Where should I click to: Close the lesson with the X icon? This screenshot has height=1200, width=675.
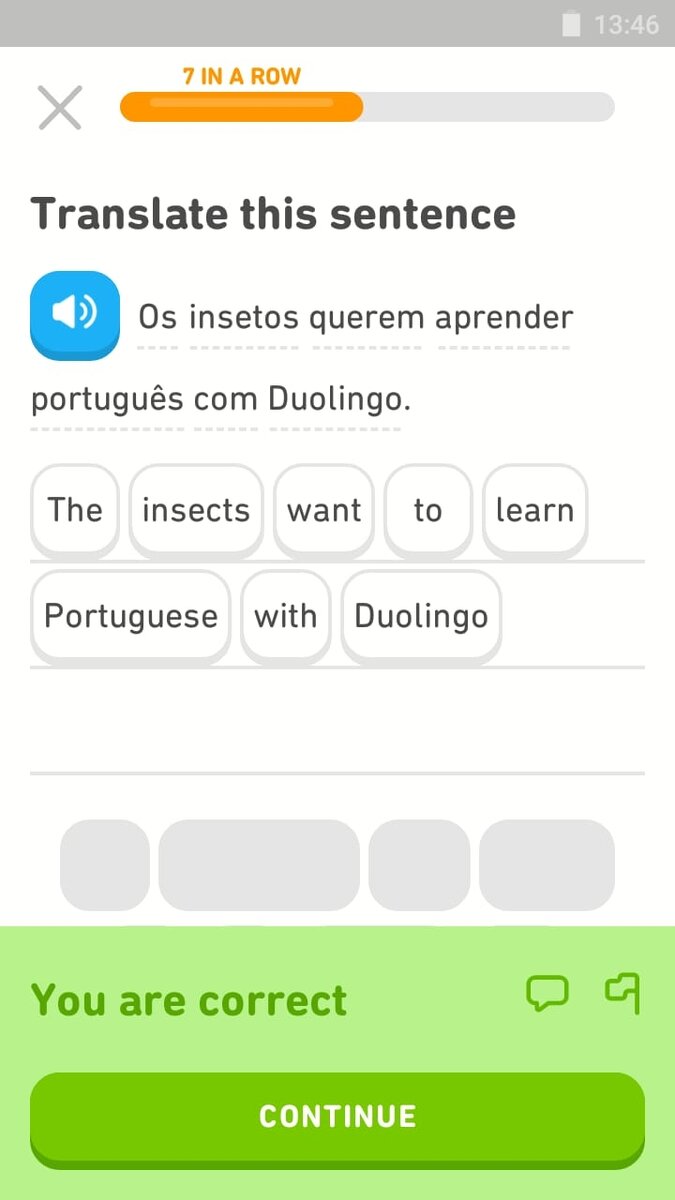tap(60, 108)
